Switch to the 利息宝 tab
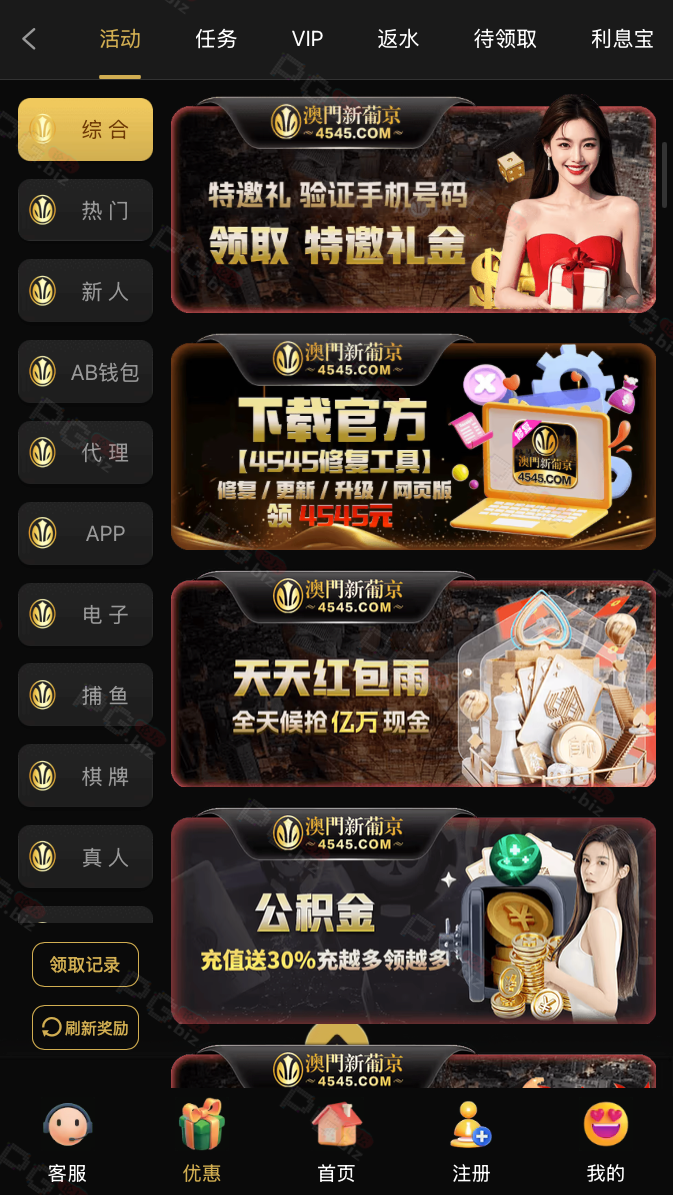Screen dimensions: 673x1195 click(621, 39)
